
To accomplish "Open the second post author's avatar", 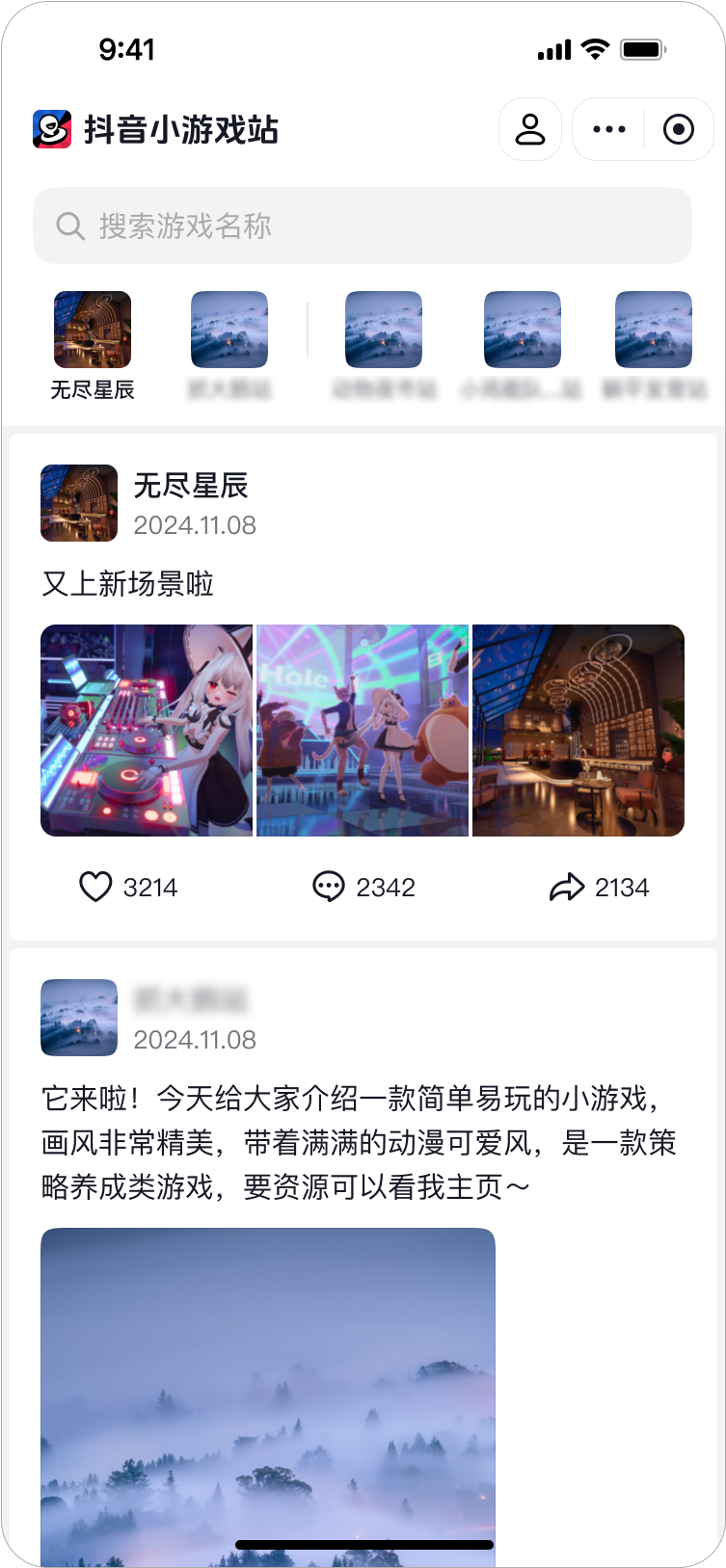I will [x=79, y=1018].
